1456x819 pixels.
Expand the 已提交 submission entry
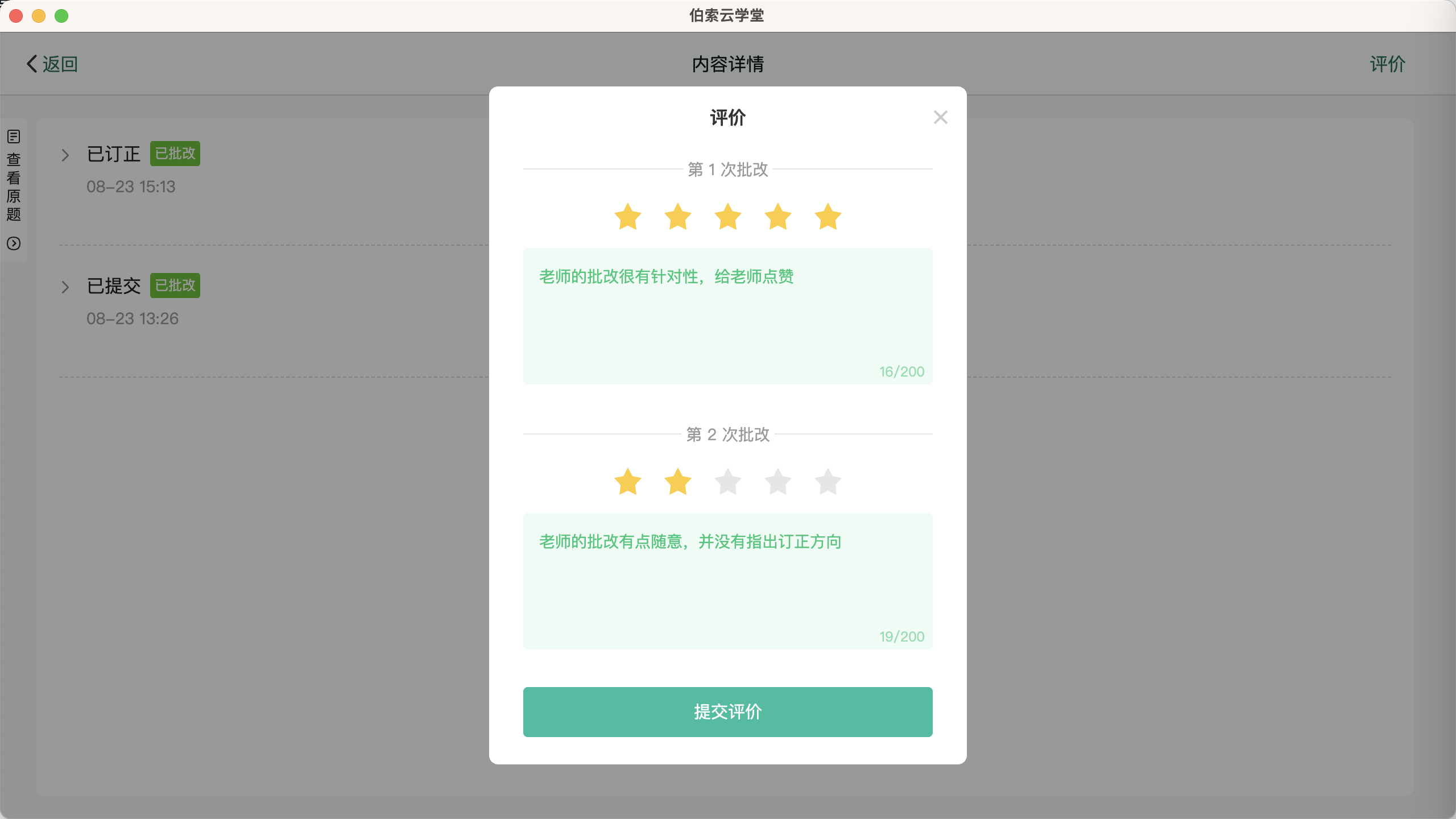65,287
